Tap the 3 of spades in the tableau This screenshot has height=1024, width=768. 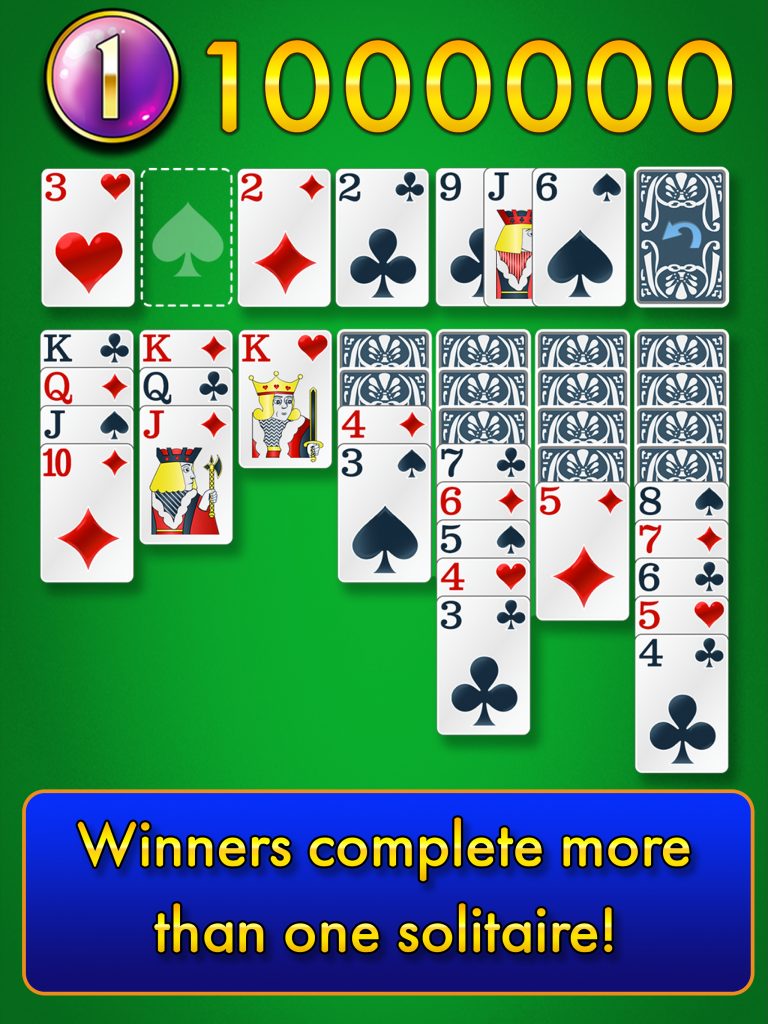click(x=383, y=515)
